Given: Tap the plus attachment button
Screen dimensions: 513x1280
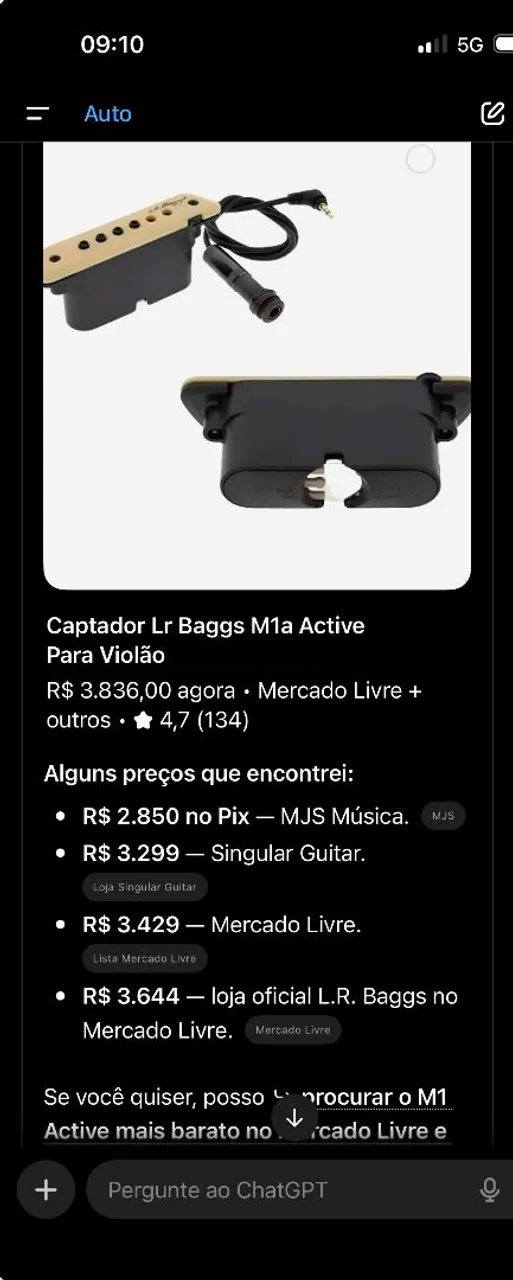Looking at the screenshot, I should click(x=46, y=1189).
